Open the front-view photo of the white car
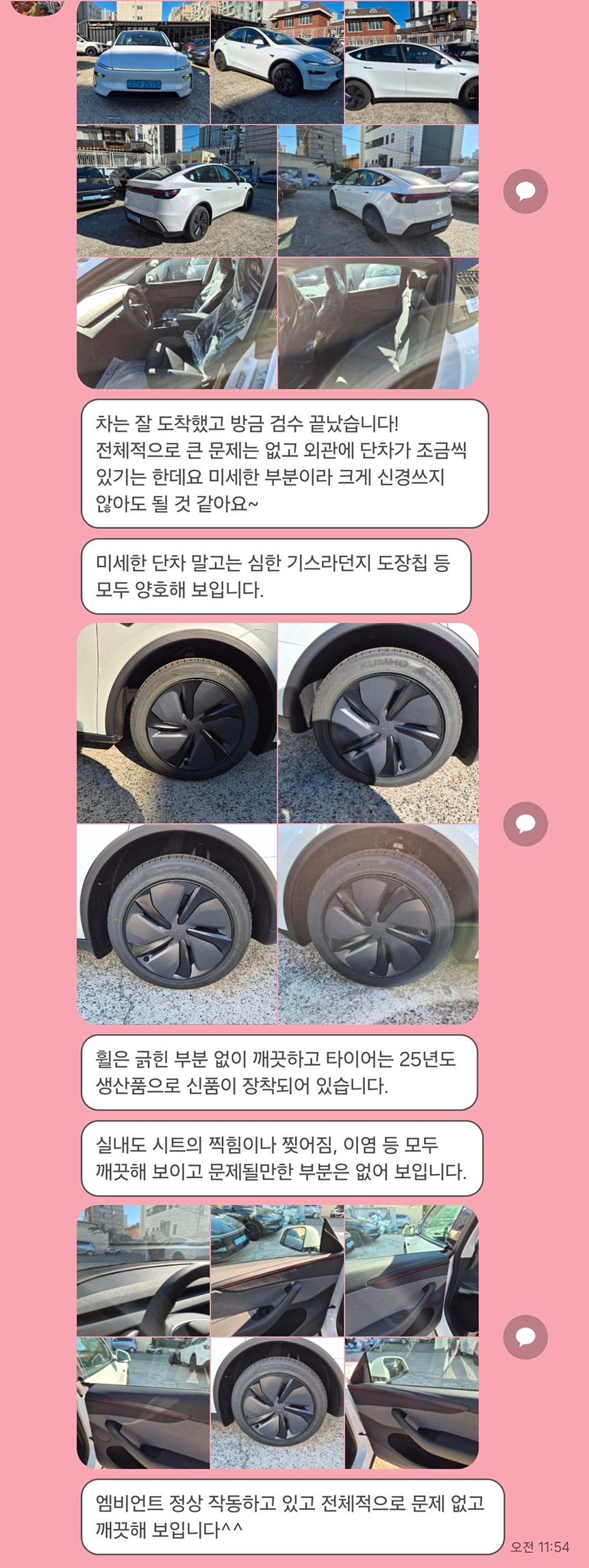 tap(143, 62)
